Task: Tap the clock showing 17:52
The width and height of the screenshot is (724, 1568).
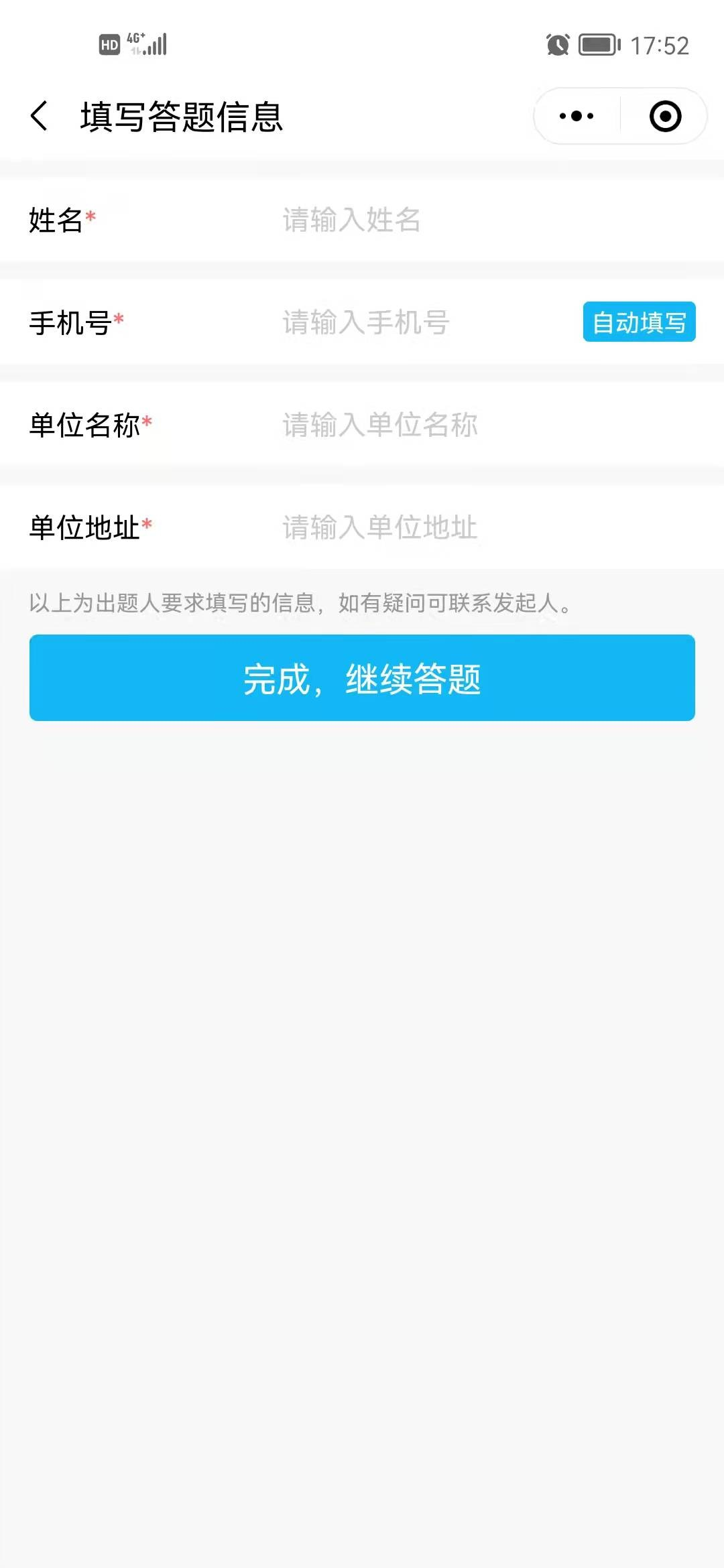Action: click(x=660, y=46)
